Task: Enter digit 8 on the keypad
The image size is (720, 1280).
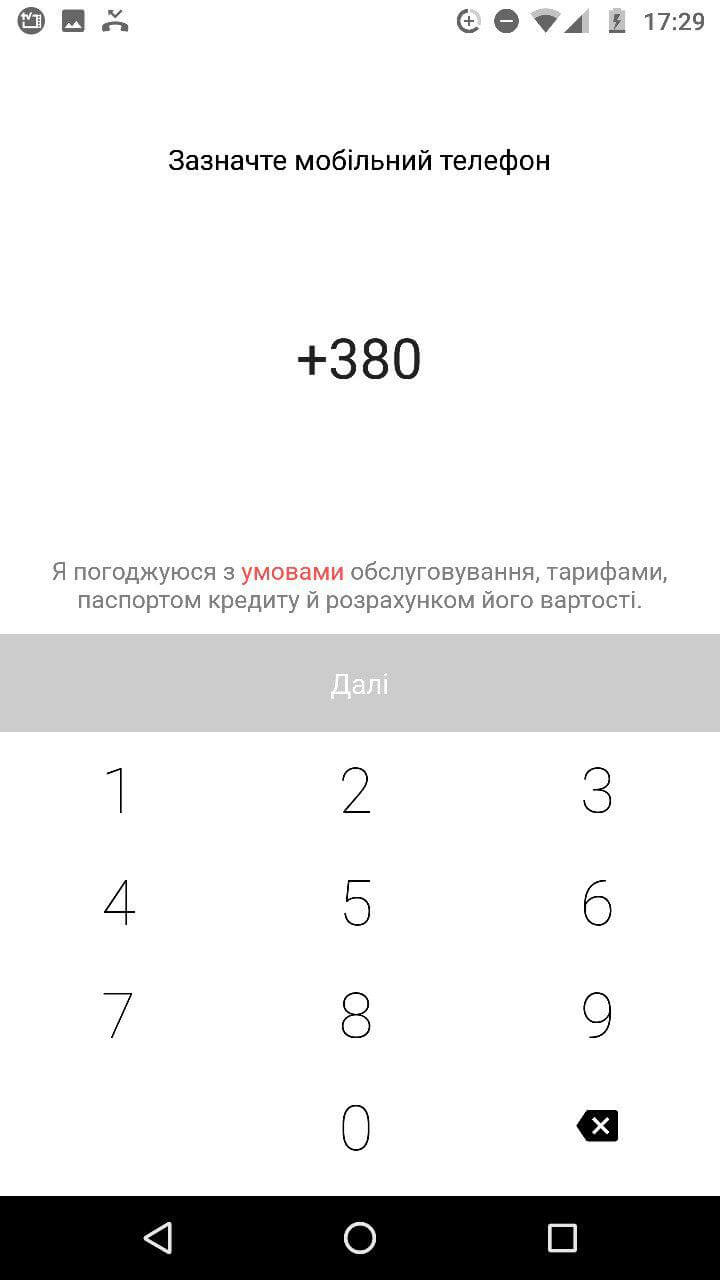Action: coord(357,1015)
